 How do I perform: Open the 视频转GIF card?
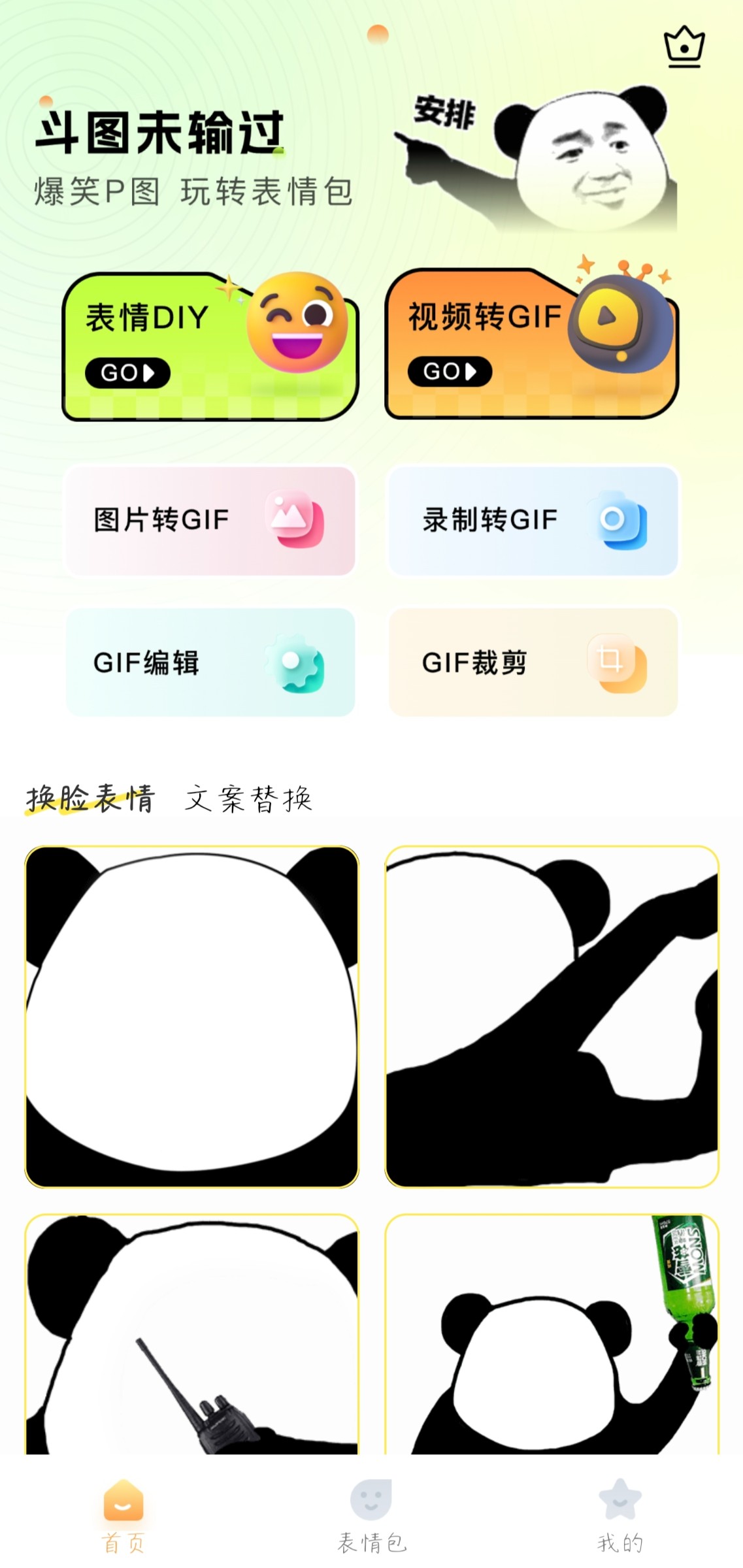[x=531, y=344]
